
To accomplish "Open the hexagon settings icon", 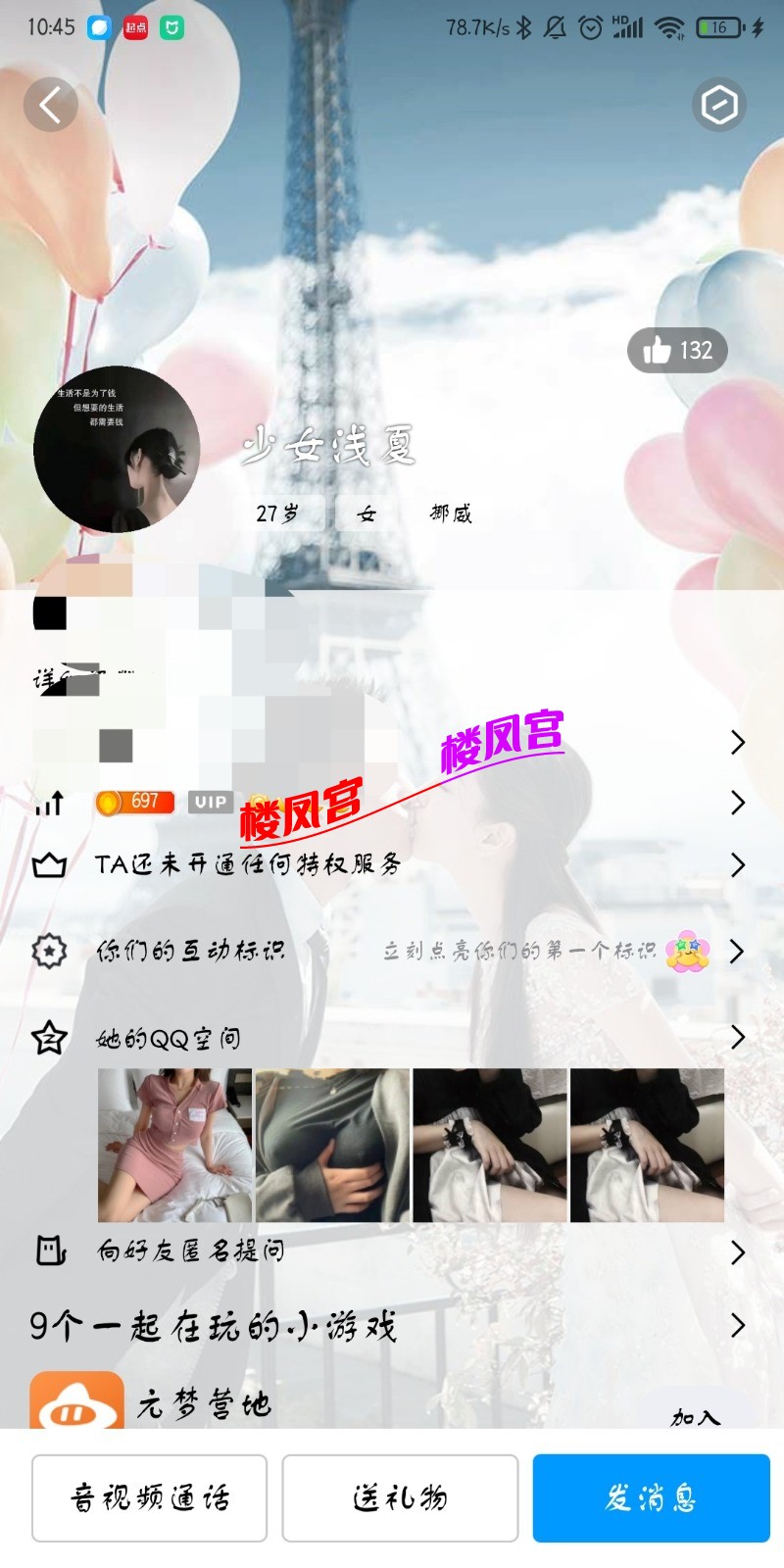I will pyautogui.click(x=719, y=105).
